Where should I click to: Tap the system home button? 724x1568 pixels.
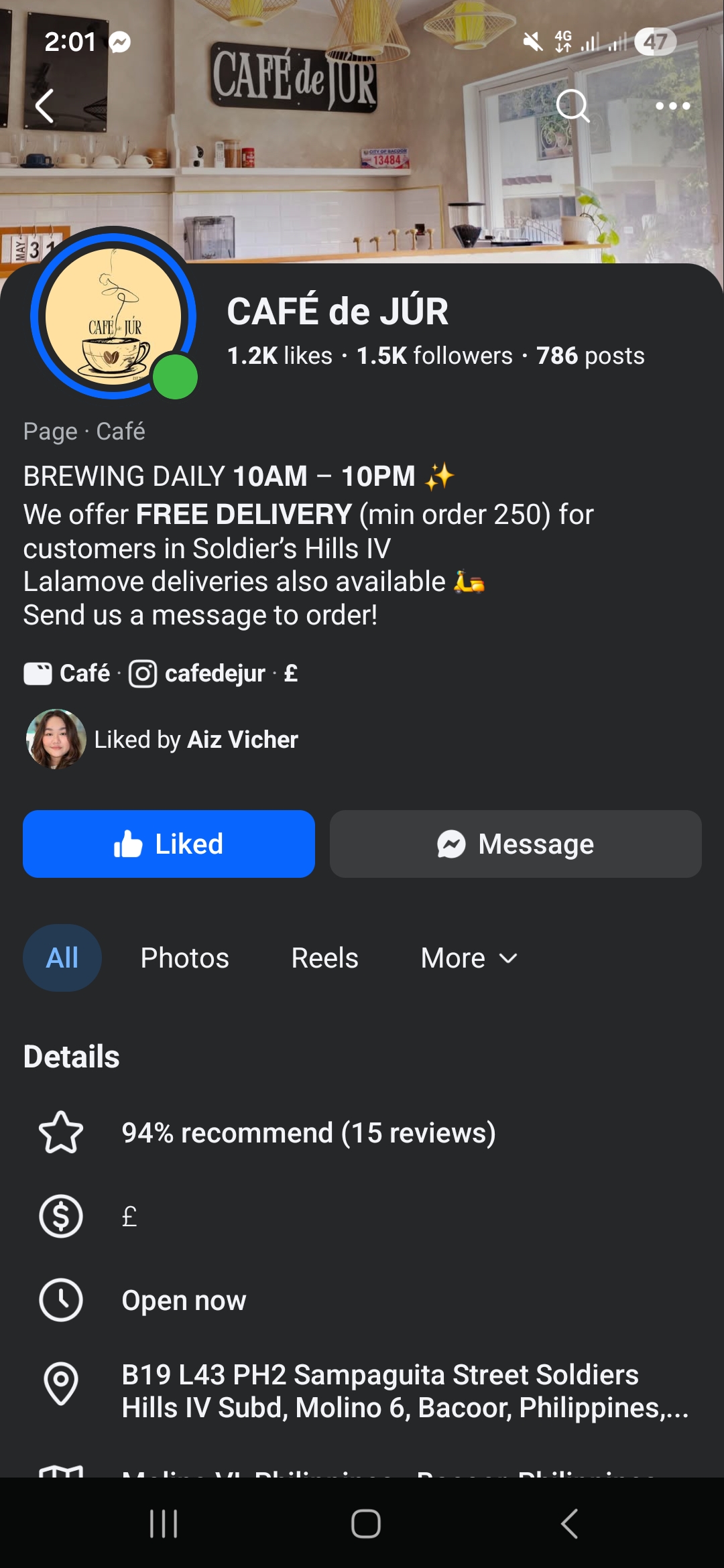pos(365,1524)
